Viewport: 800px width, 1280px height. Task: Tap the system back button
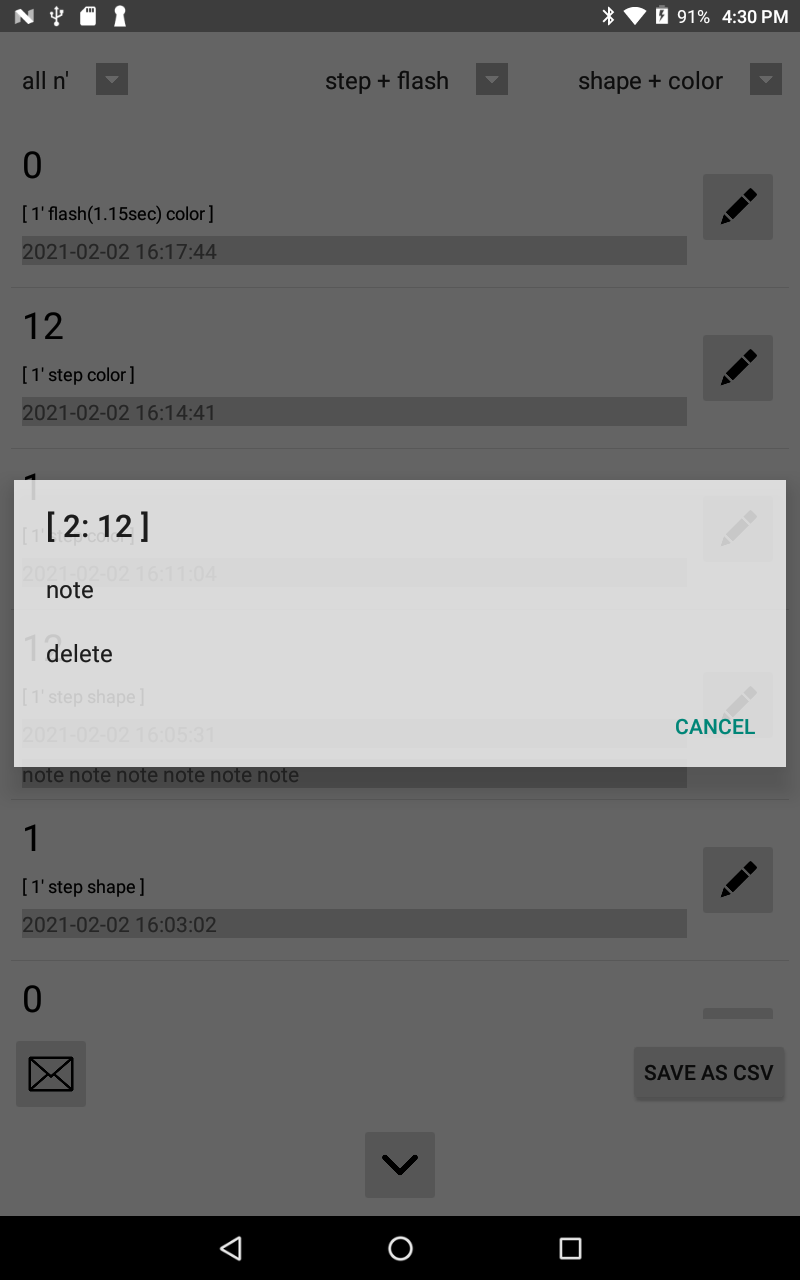tap(231, 1248)
